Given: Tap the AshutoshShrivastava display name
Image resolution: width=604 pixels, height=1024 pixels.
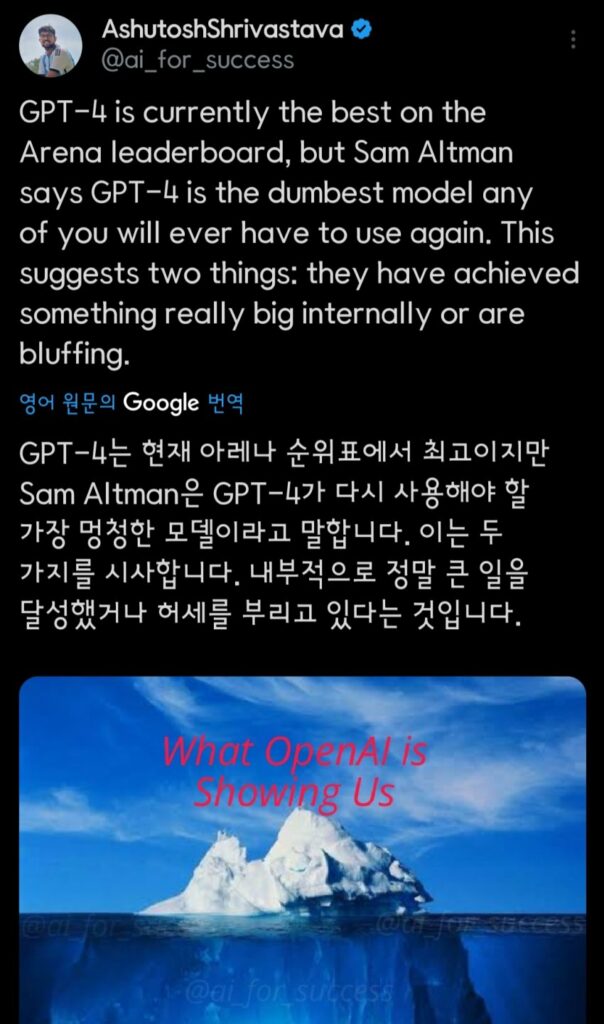Looking at the screenshot, I should coord(223,29).
